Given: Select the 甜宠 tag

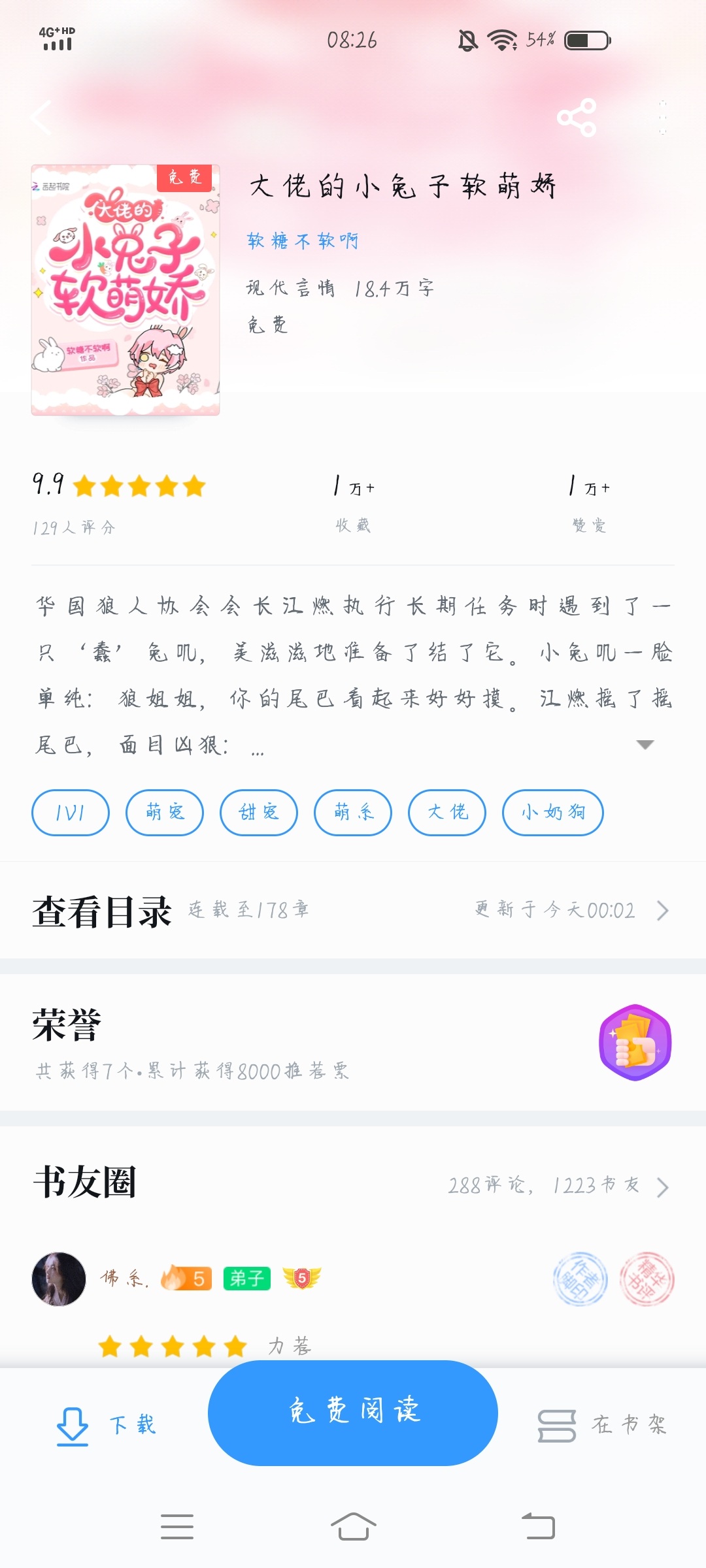Looking at the screenshot, I should 259,813.
